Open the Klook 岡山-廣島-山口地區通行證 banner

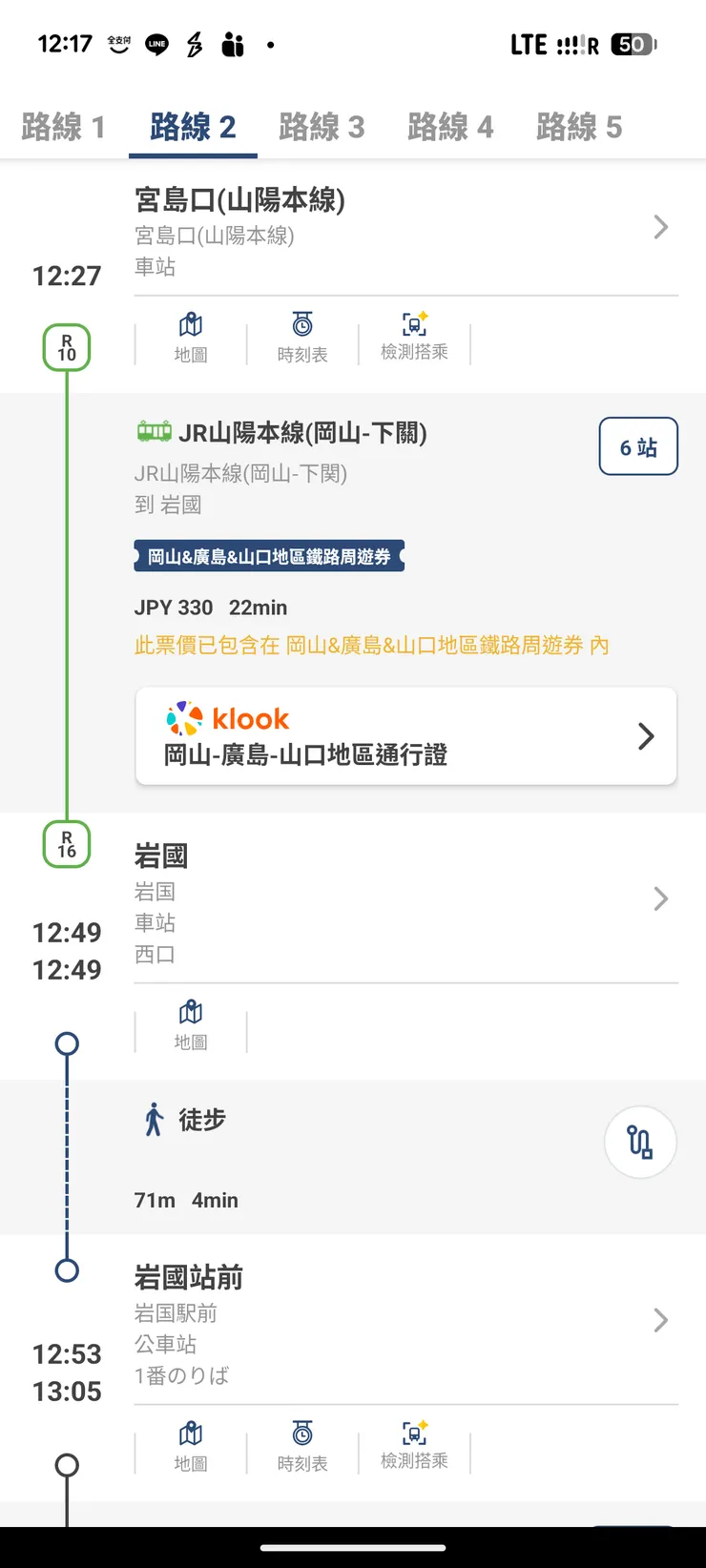(405, 735)
